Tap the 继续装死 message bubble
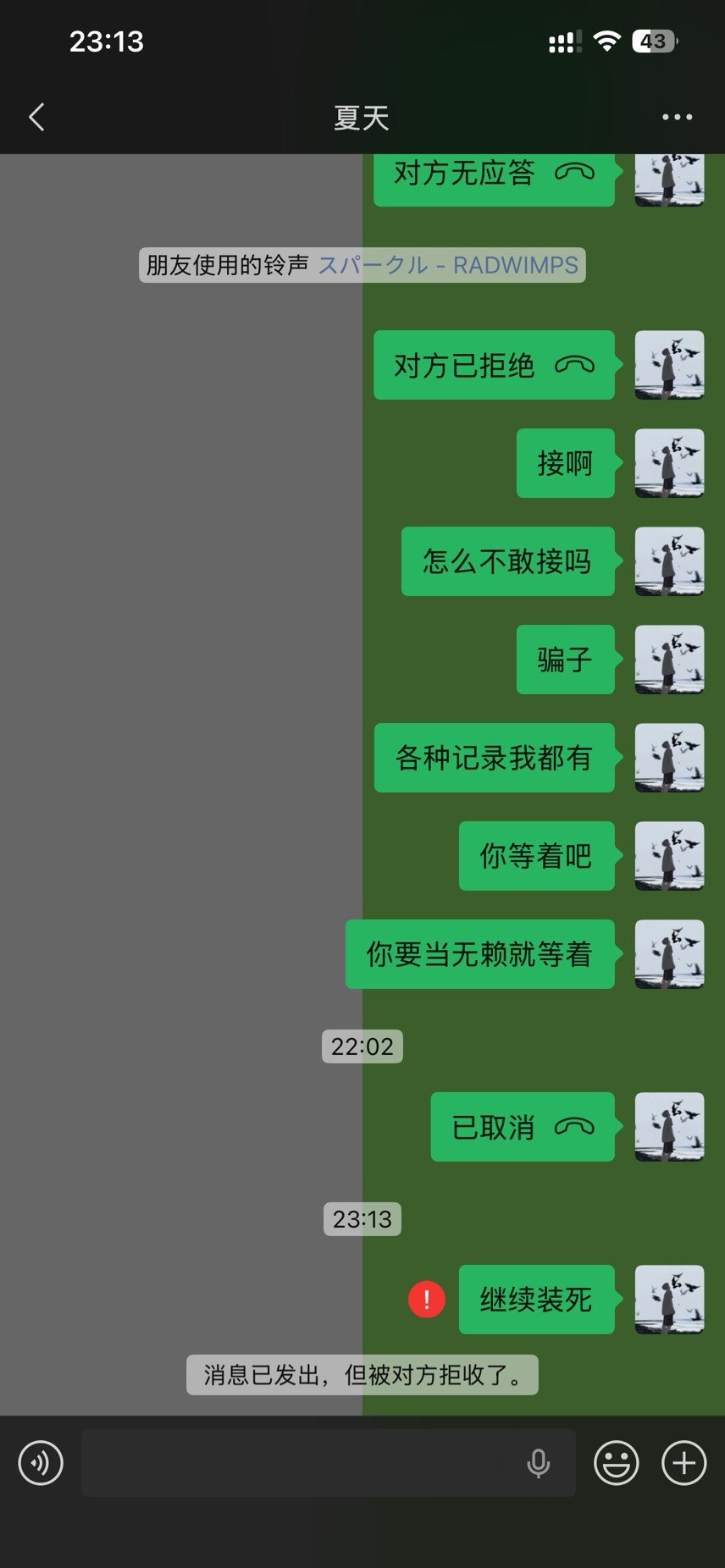725x1568 pixels. point(536,1300)
